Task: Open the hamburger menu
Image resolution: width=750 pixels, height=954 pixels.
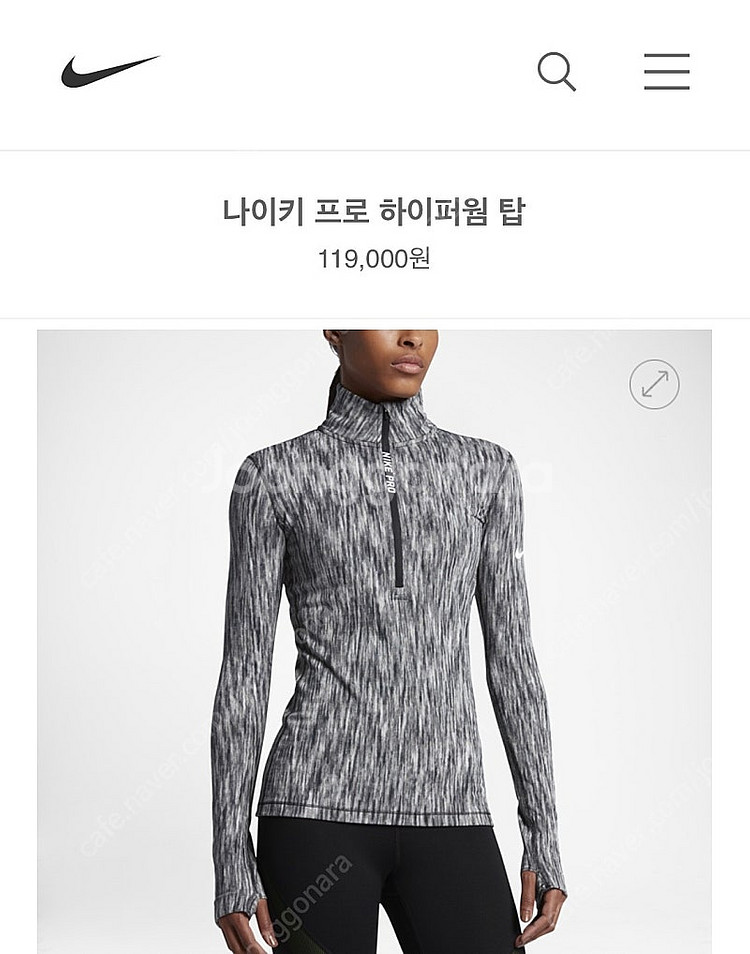Action: (x=666, y=72)
